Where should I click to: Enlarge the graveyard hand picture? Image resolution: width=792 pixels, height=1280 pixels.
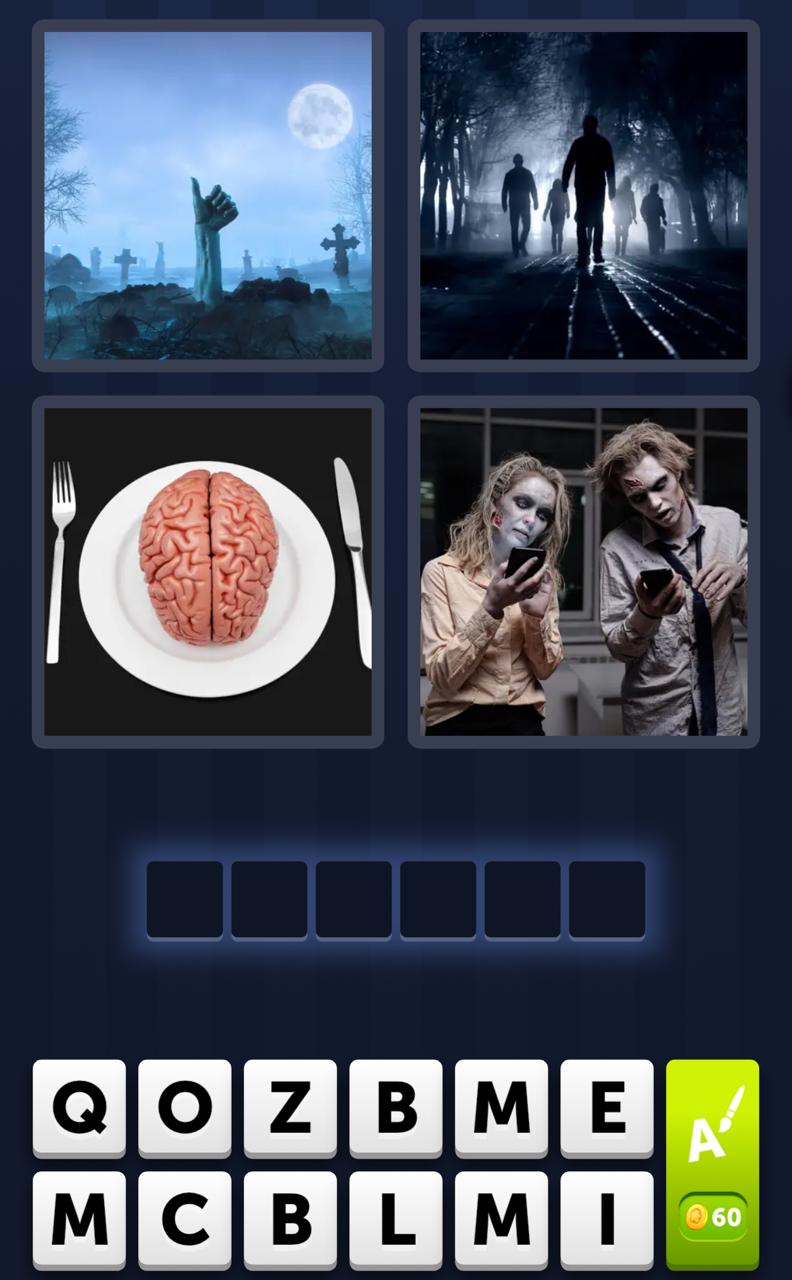click(208, 196)
